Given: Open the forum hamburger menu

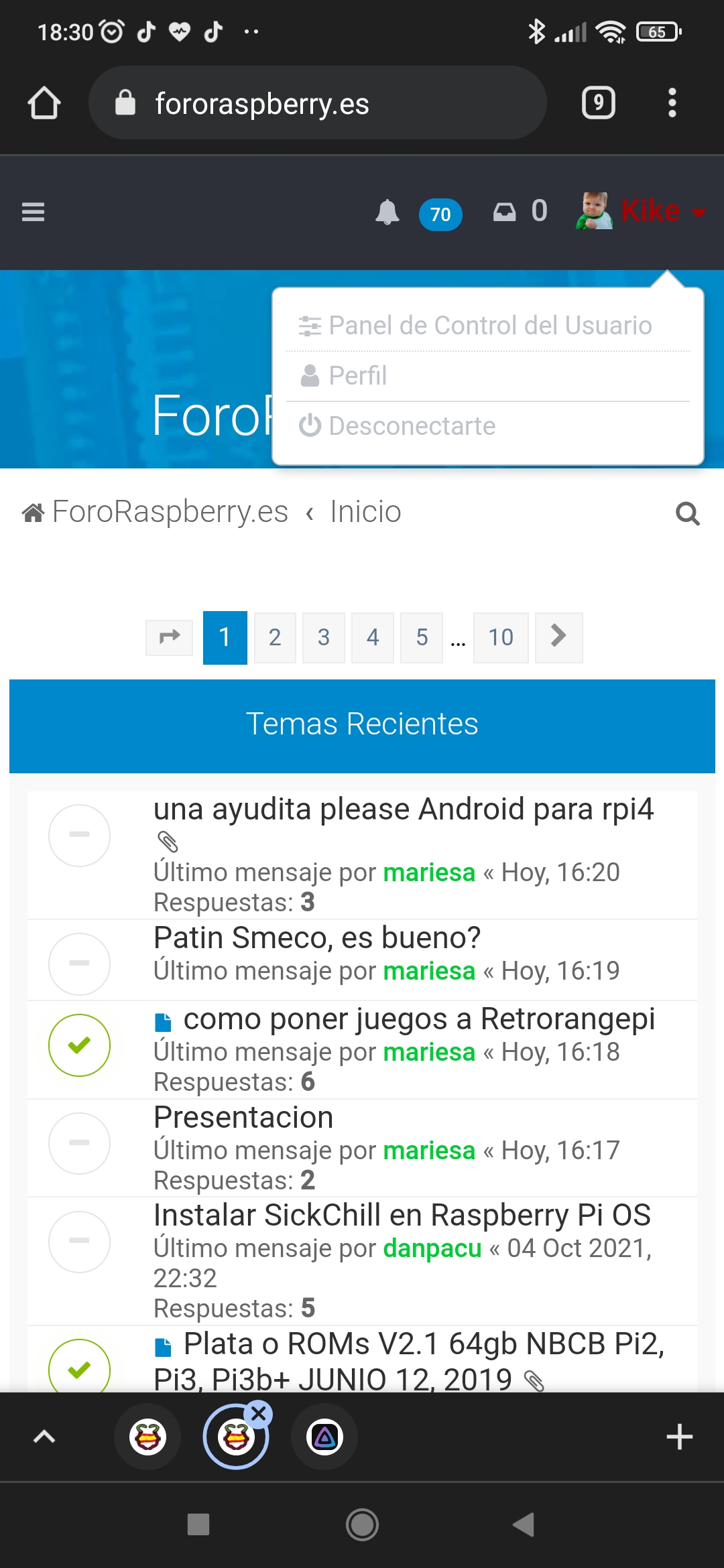Looking at the screenshot, I should click(33, 212).
